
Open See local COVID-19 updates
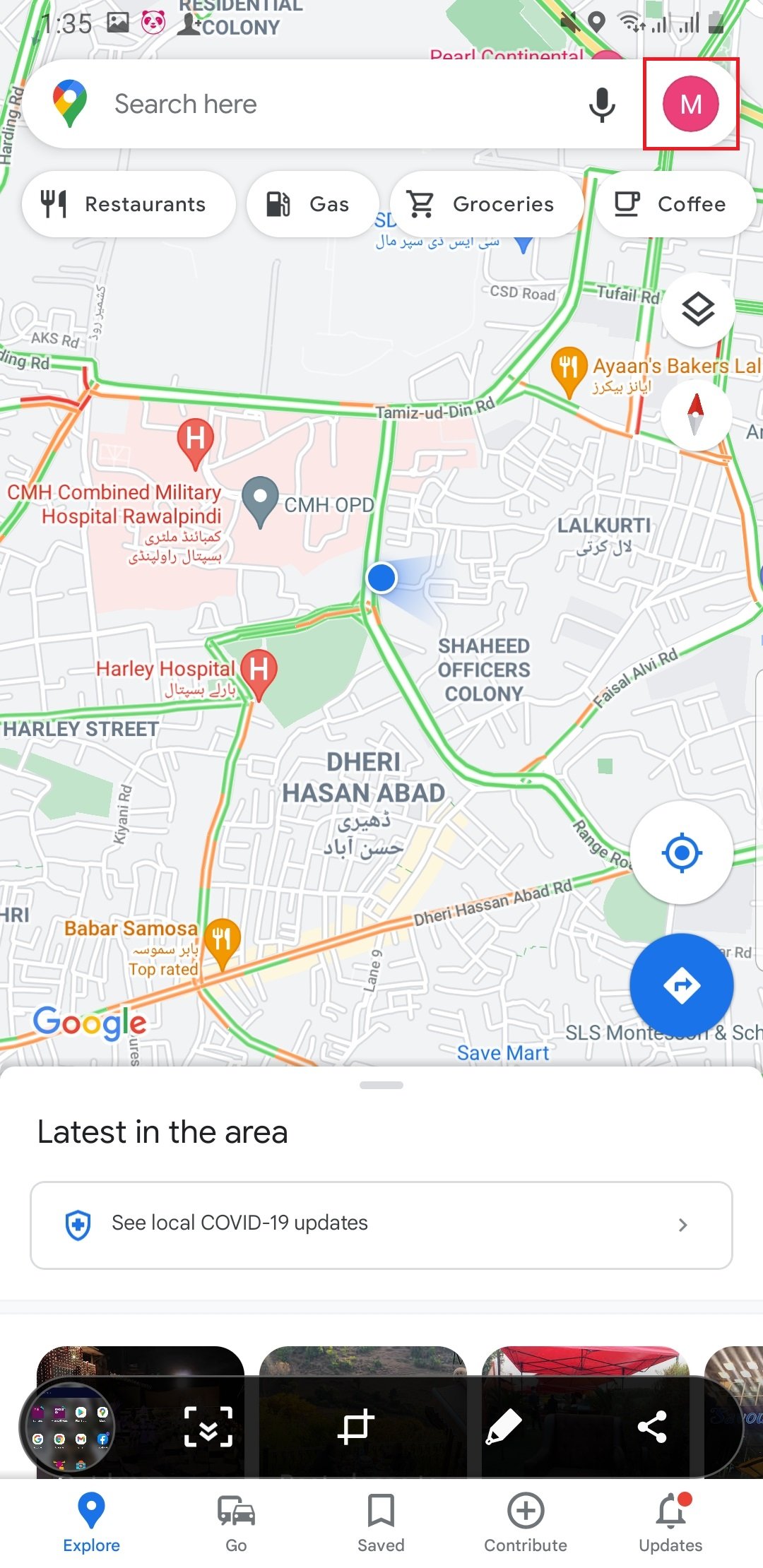click(381, 1225)
